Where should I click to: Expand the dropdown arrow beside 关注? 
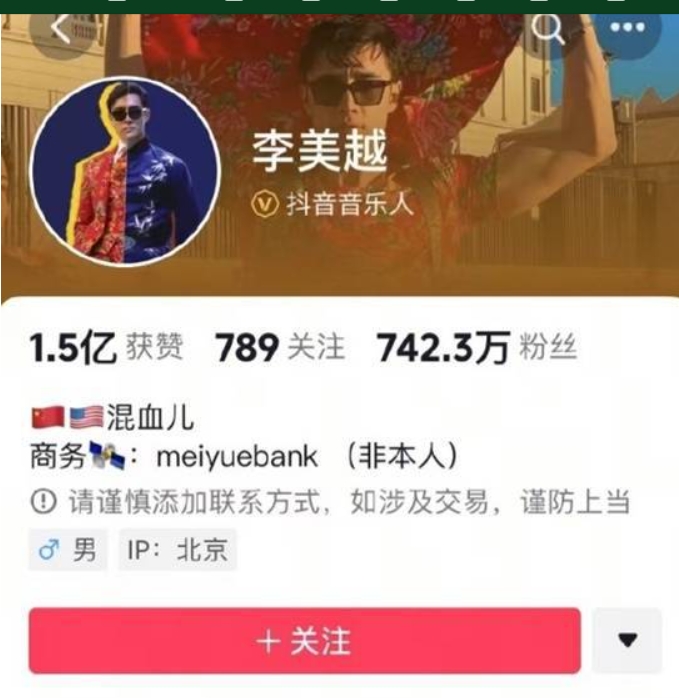tap(627, 641)
